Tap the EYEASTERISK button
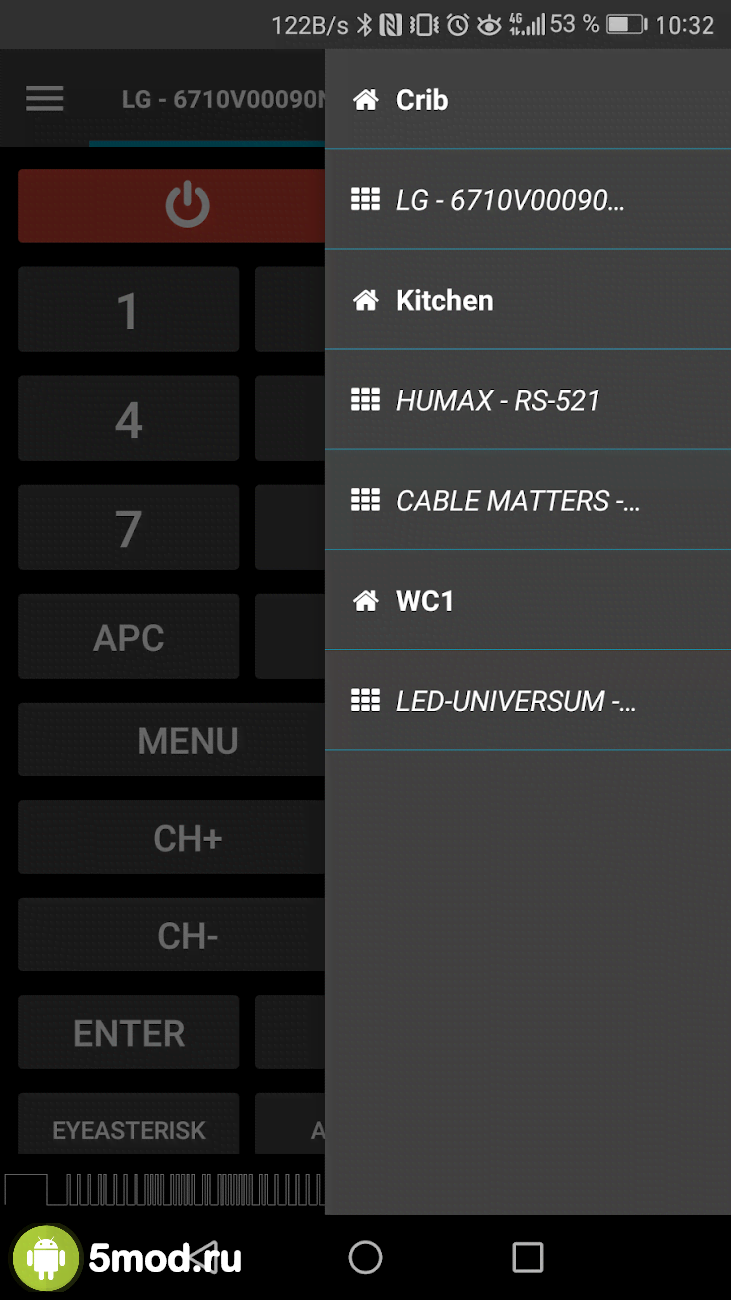This screenshot has width=731, height=1300. pyautogui.click(x=128, y=1129)
